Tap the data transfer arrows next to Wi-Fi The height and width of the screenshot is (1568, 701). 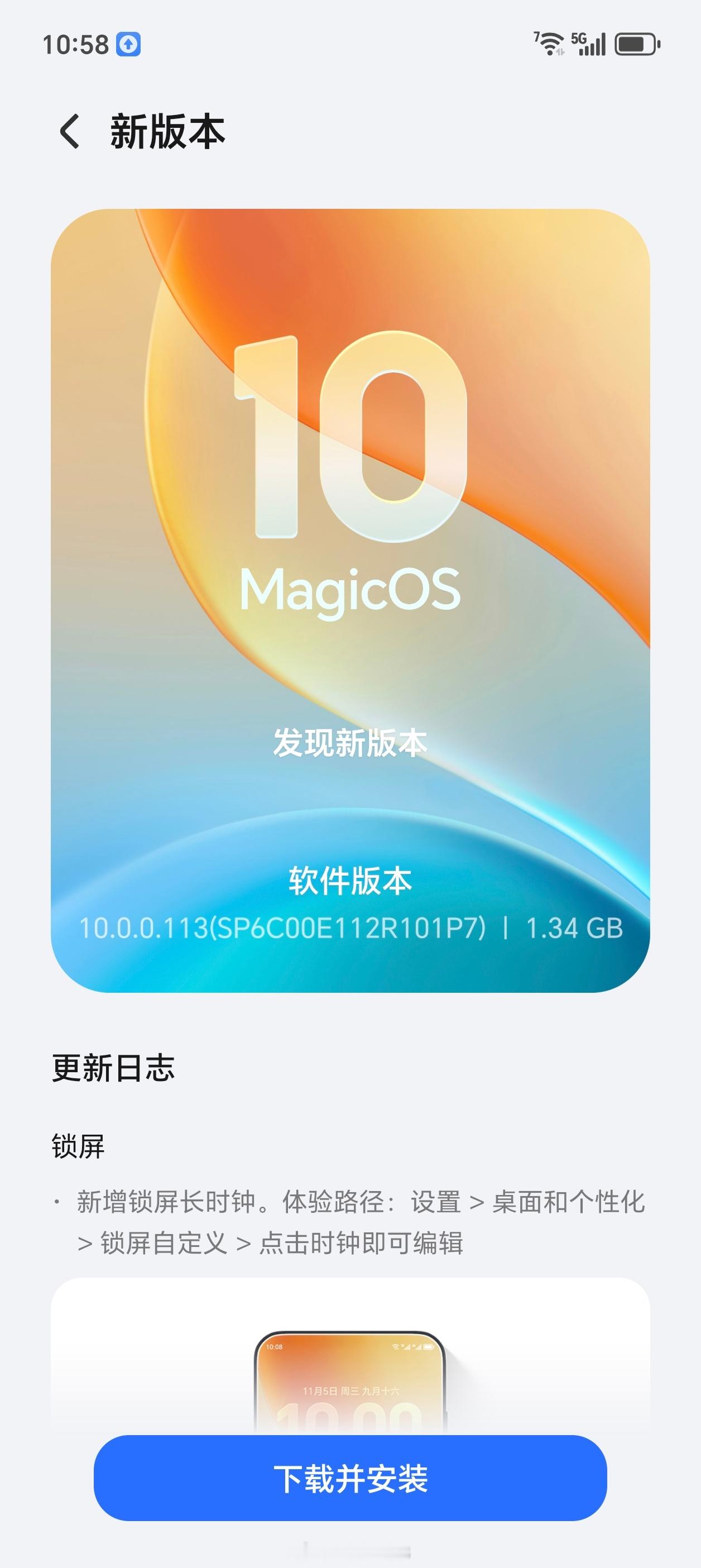559,52
